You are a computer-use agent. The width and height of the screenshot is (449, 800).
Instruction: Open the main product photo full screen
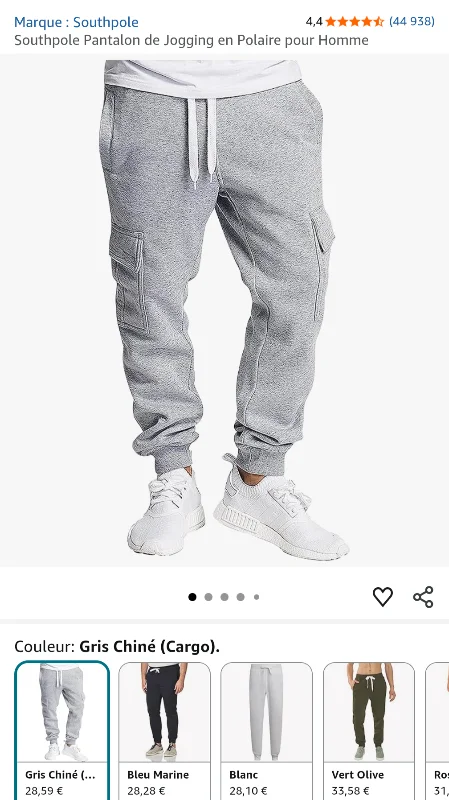click(224, 310)
